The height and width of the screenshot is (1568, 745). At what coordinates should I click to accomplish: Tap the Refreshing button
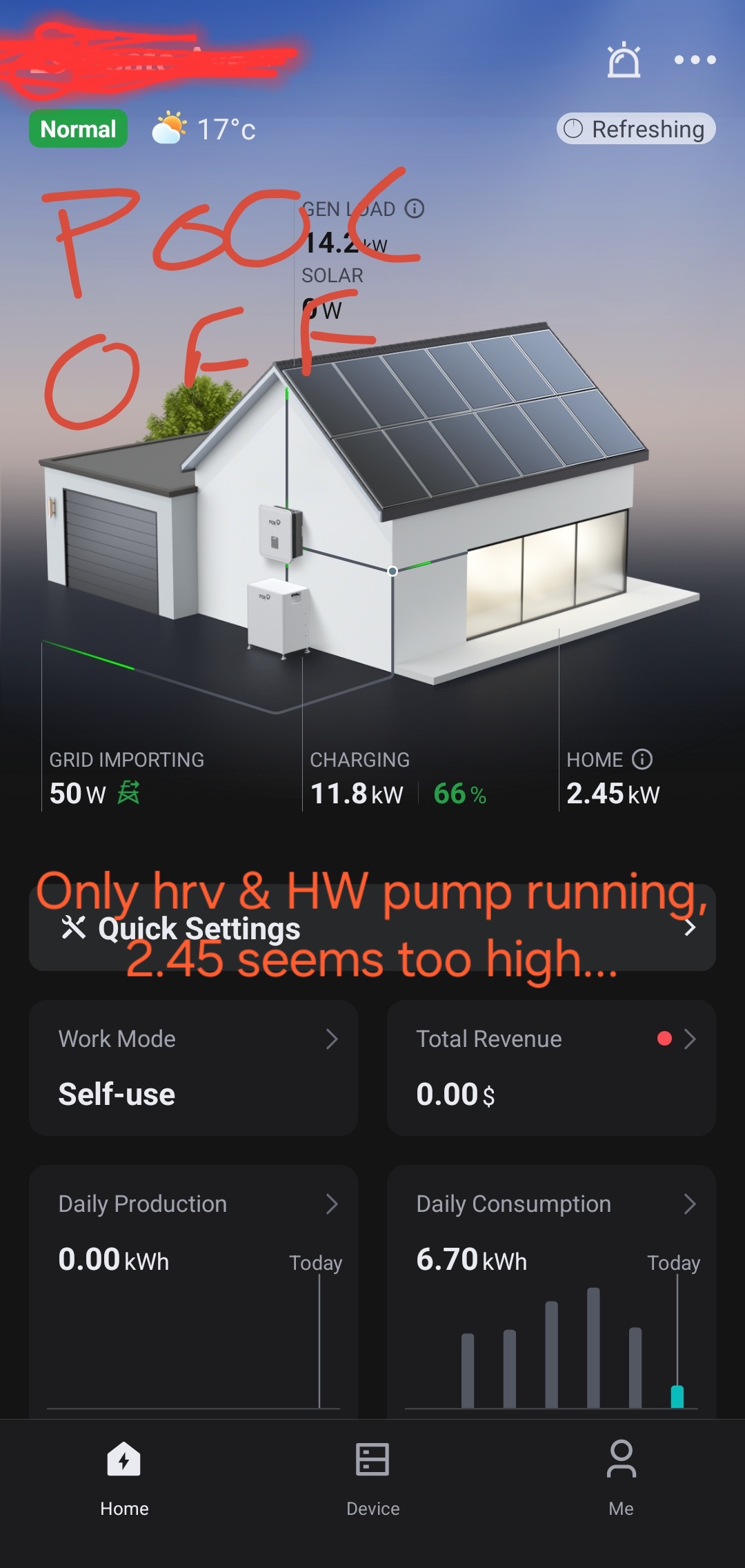coord(635,129)
